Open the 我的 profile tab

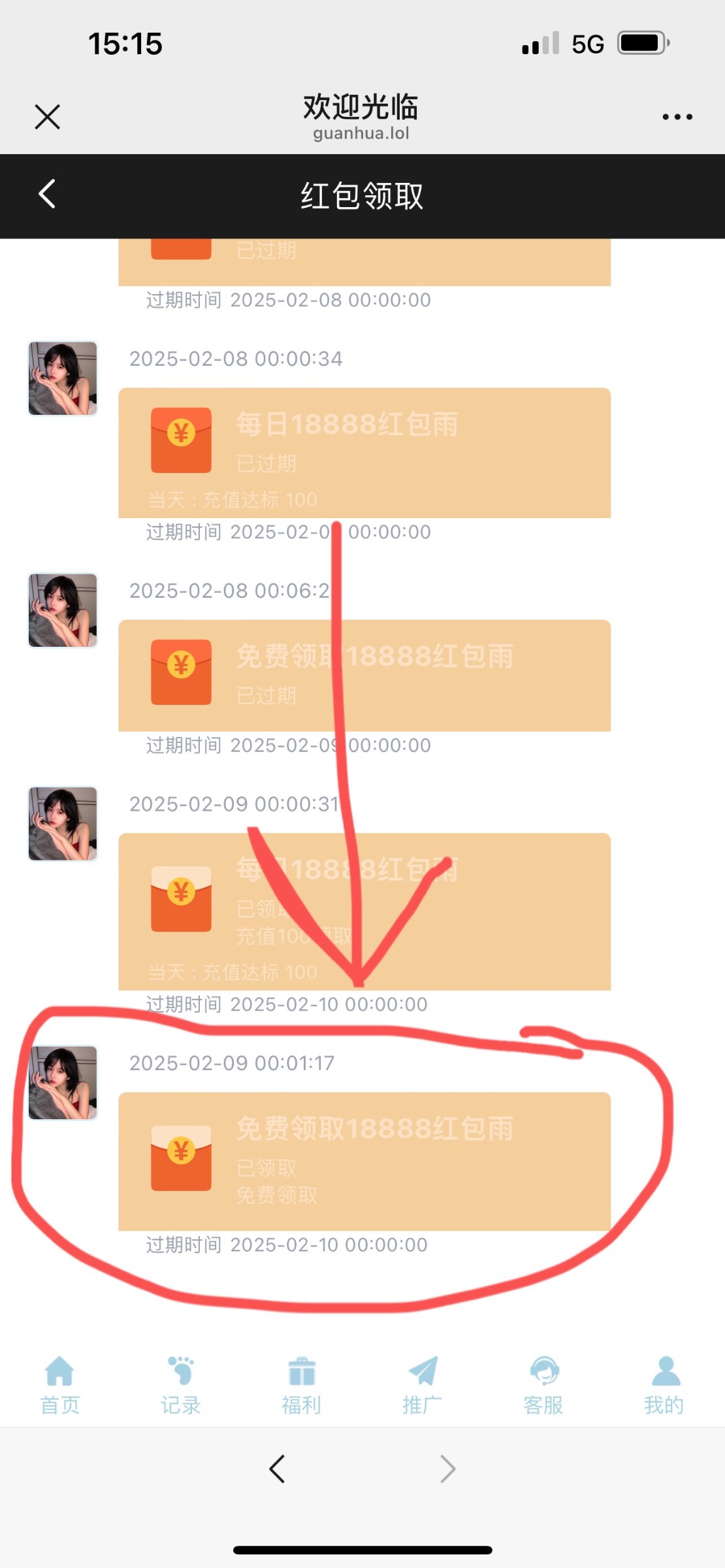coord(664,1385)
